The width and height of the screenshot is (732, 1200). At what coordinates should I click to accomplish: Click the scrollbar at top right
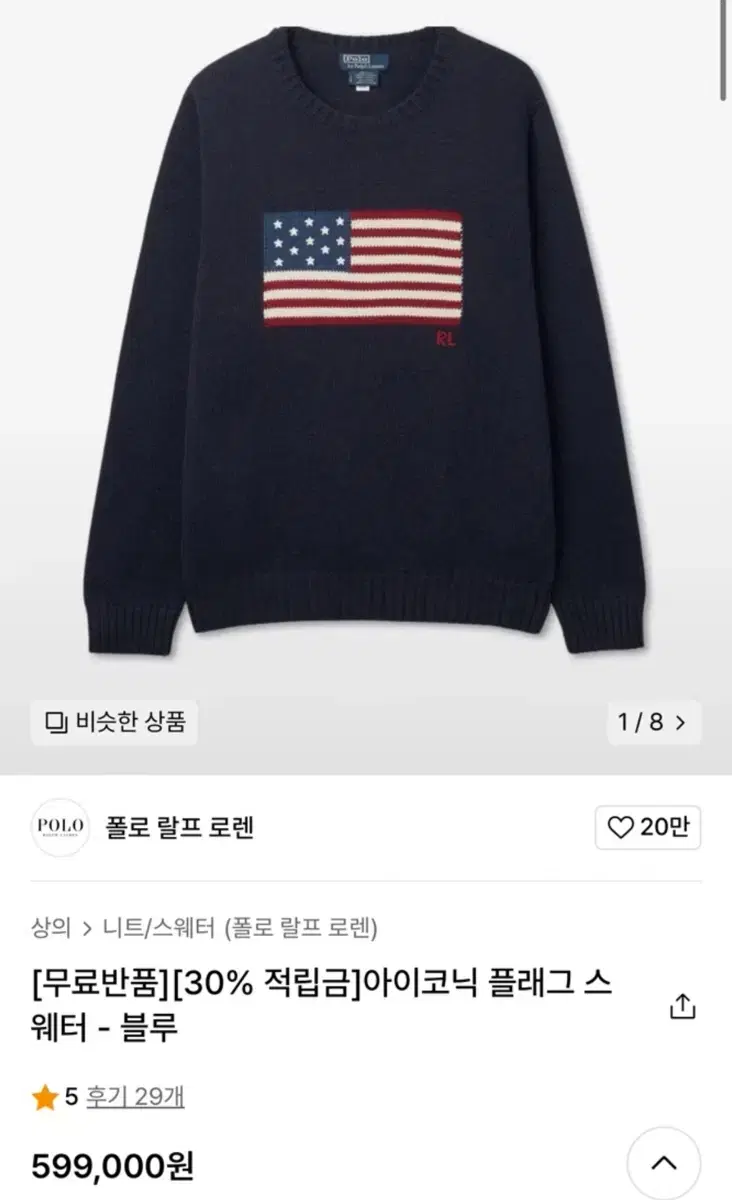click(x=723, y=51)
